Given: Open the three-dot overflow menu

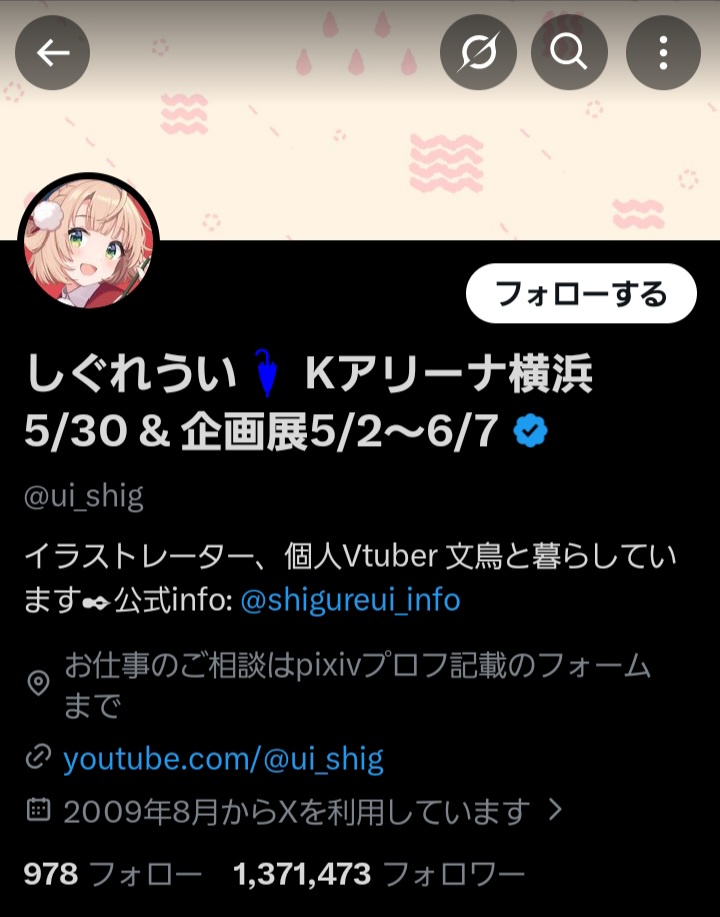Looking at the screenshot, I should (662, 53).
